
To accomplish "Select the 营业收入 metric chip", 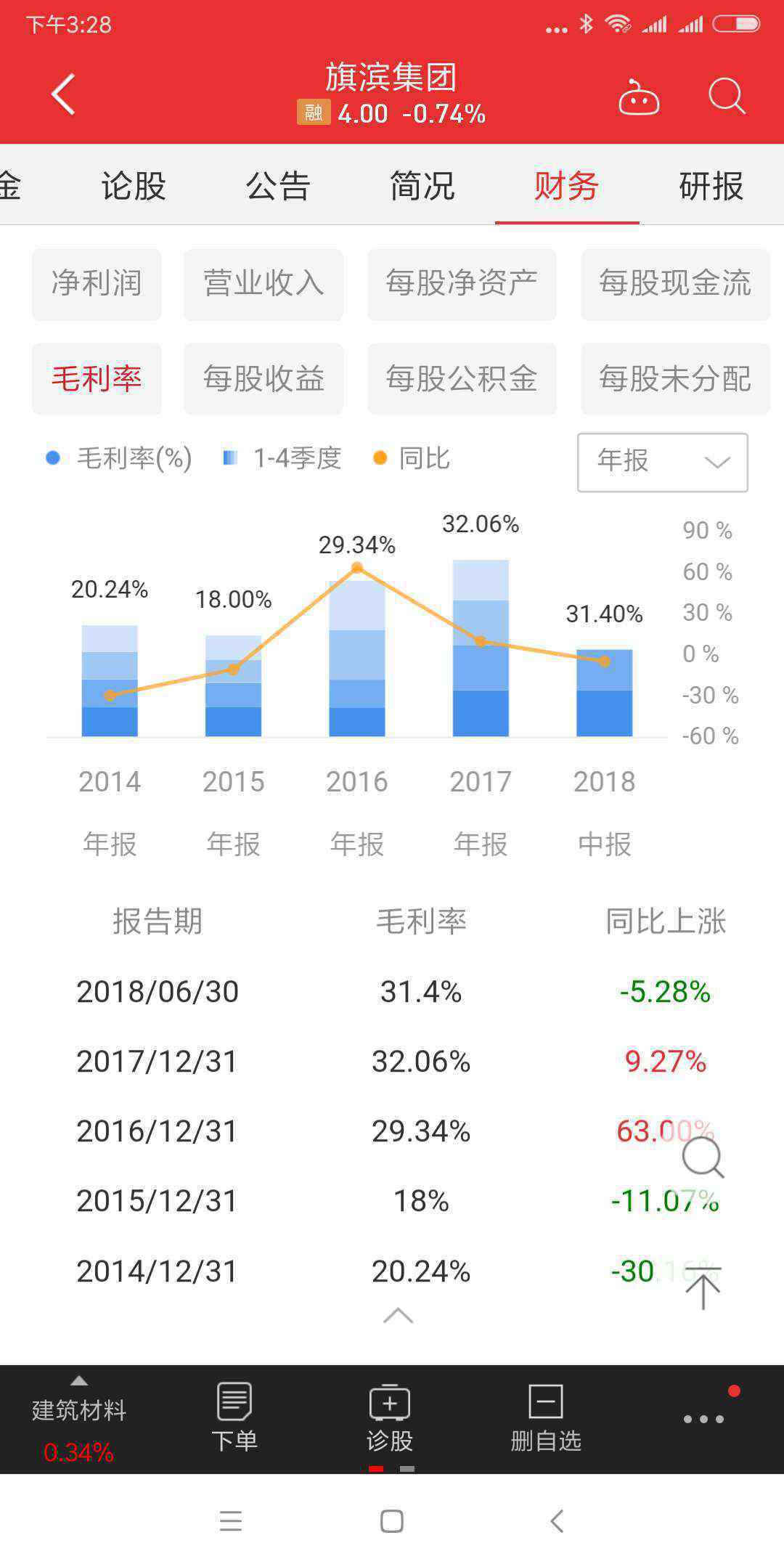I will pyautogui.click(x=264, y=284).
